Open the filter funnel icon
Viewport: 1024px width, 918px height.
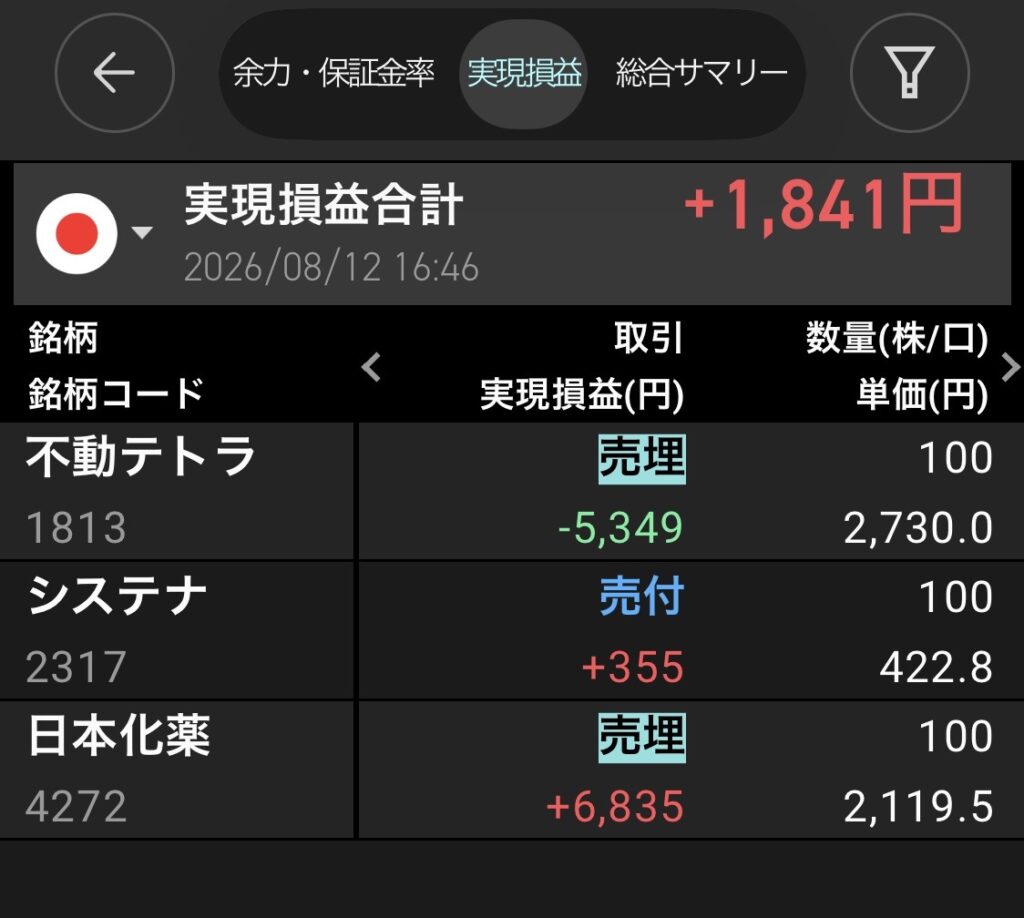(x=910, y=72)
